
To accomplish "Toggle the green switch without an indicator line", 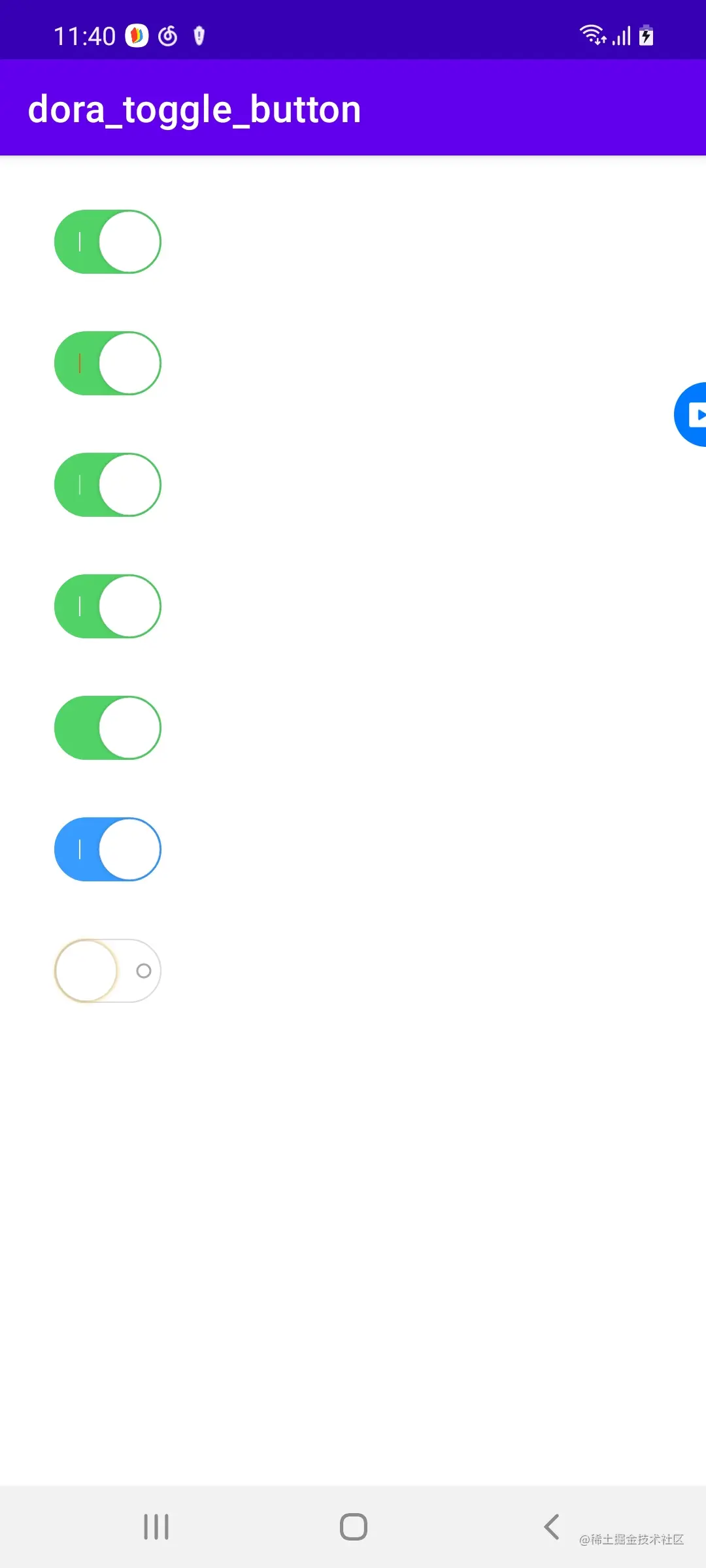I will tap(108, 728).
